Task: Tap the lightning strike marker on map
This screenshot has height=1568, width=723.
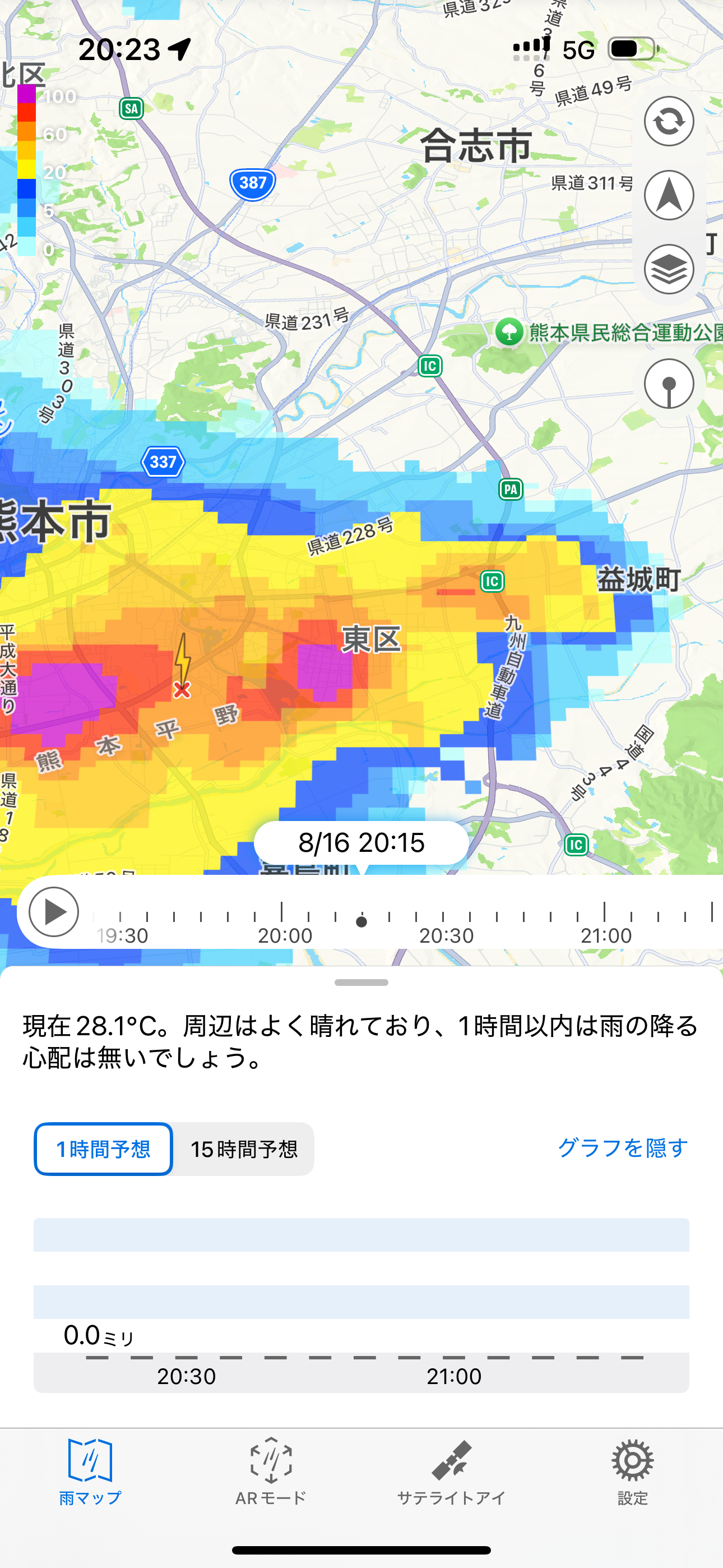Action: click(x=182, y=665)
